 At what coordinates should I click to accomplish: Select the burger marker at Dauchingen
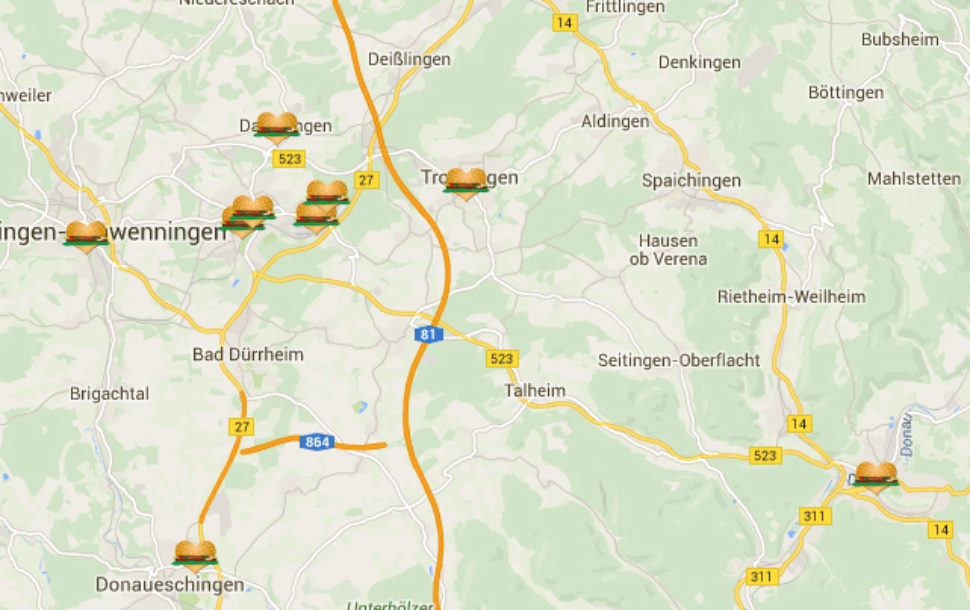click(x=277, y=127)
